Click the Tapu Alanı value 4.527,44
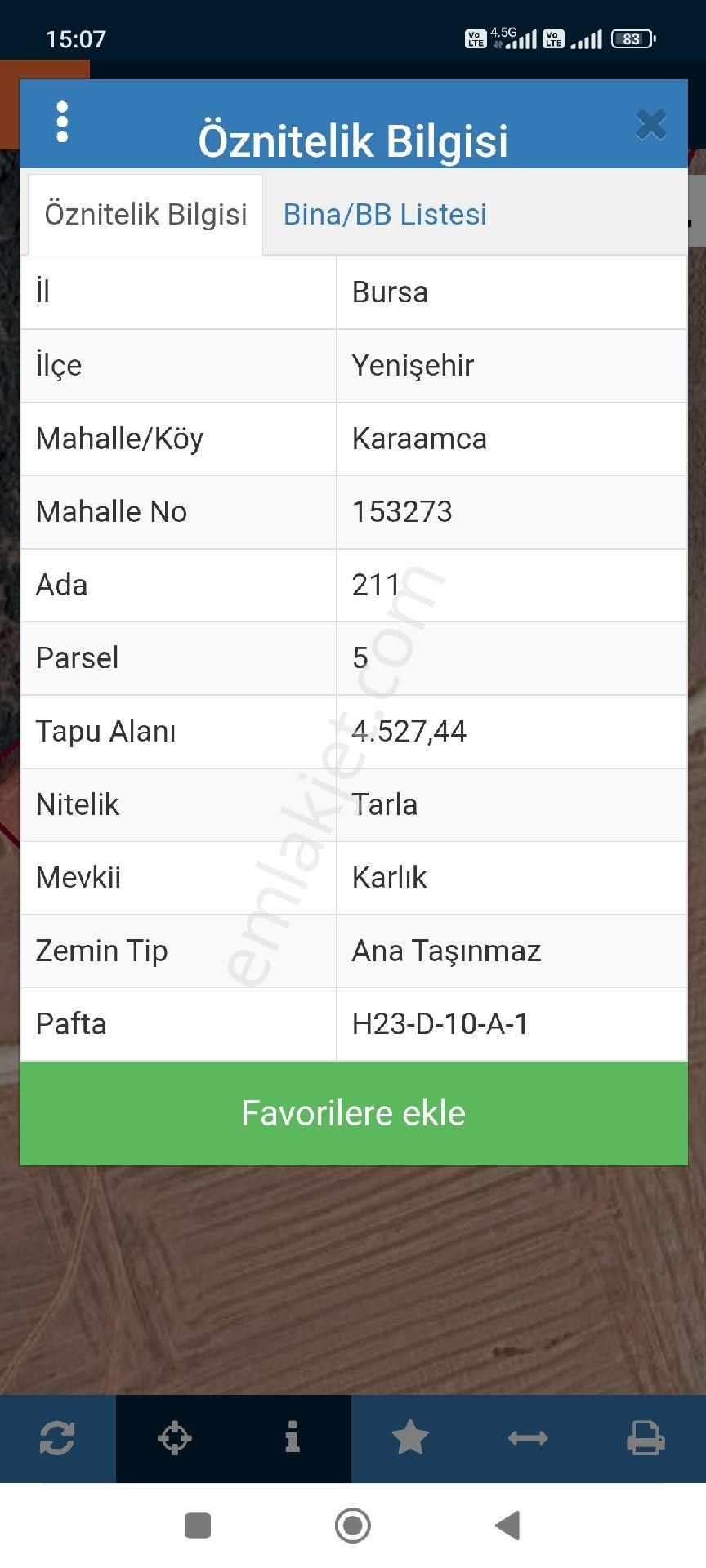The height and width of the screenshot is (1568, 706). 409,732
